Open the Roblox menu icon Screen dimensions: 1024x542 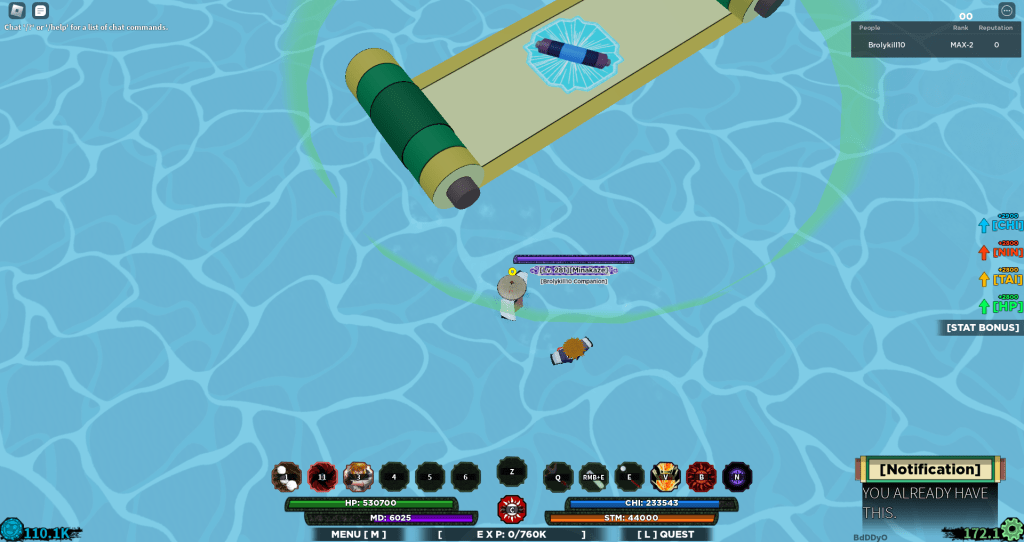[x=17, y=10]
